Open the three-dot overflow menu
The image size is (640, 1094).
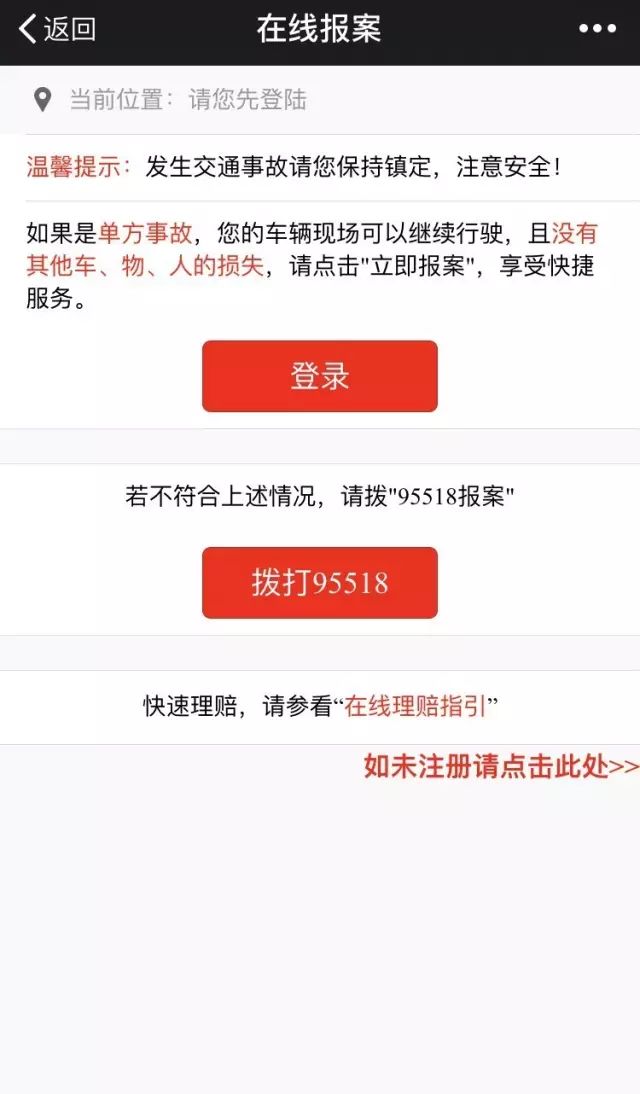[x=597, y=29]
